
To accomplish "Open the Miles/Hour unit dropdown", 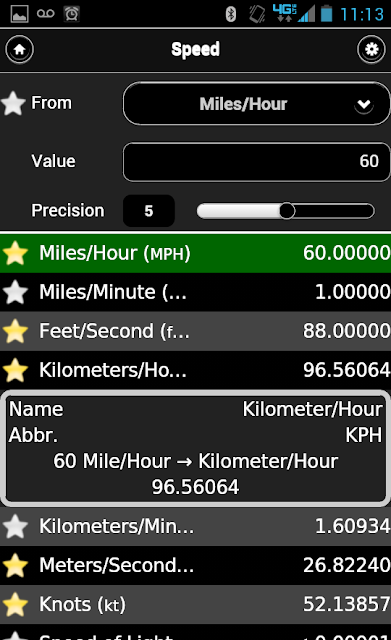I will (x=256, y=104).
